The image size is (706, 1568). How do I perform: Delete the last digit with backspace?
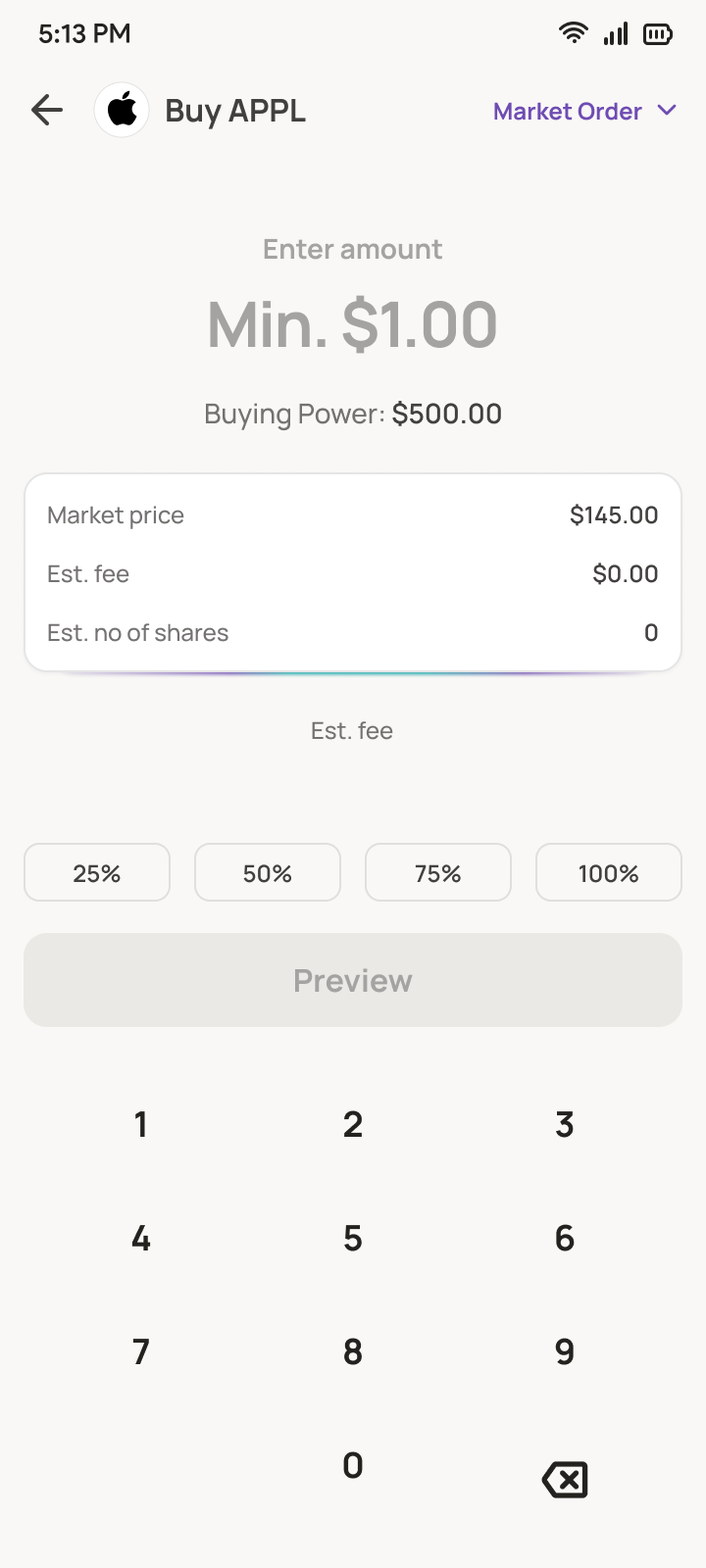[565, 1479]
